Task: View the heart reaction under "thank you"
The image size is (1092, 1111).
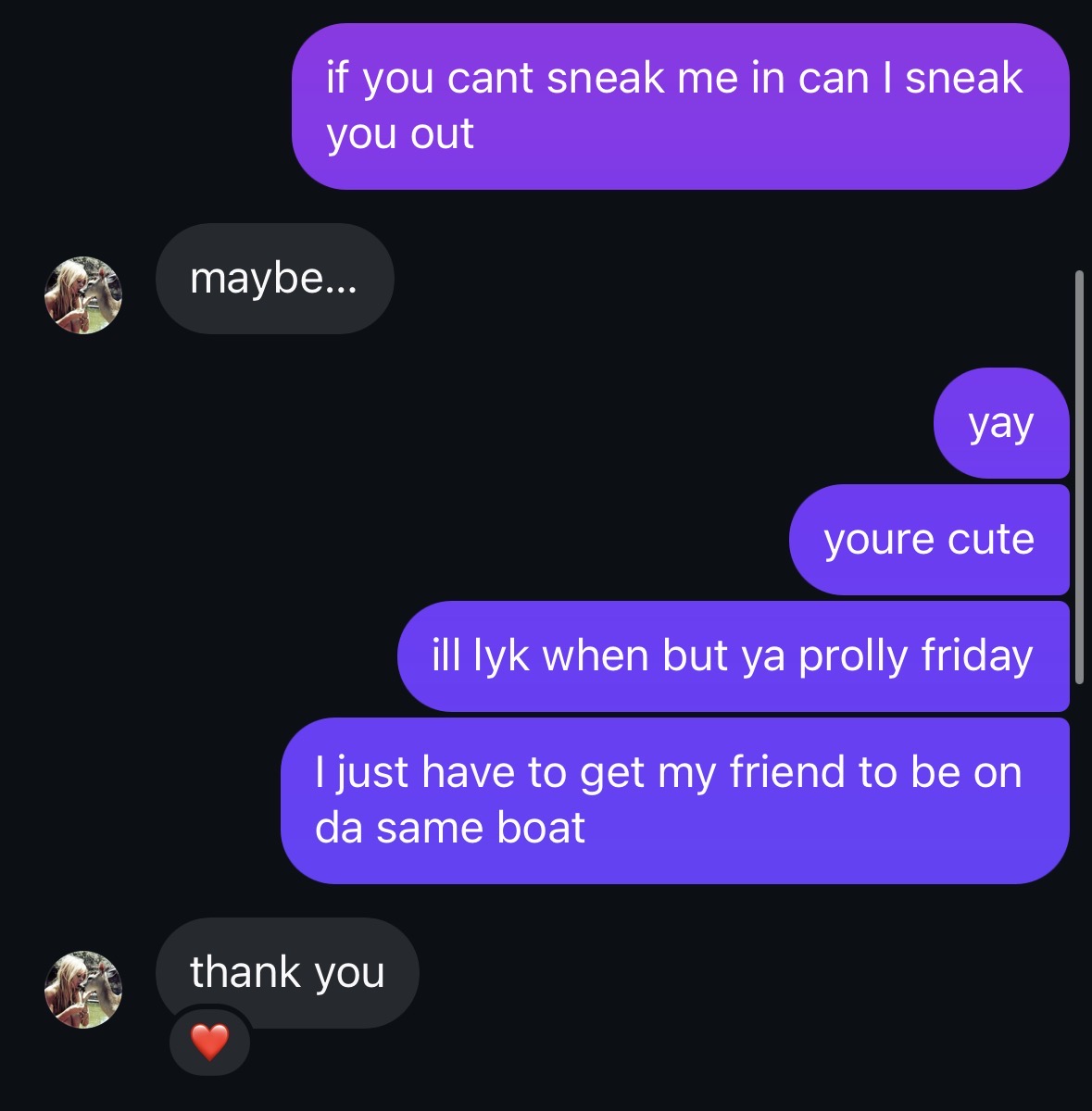Action: click(x=209, y=1042)
